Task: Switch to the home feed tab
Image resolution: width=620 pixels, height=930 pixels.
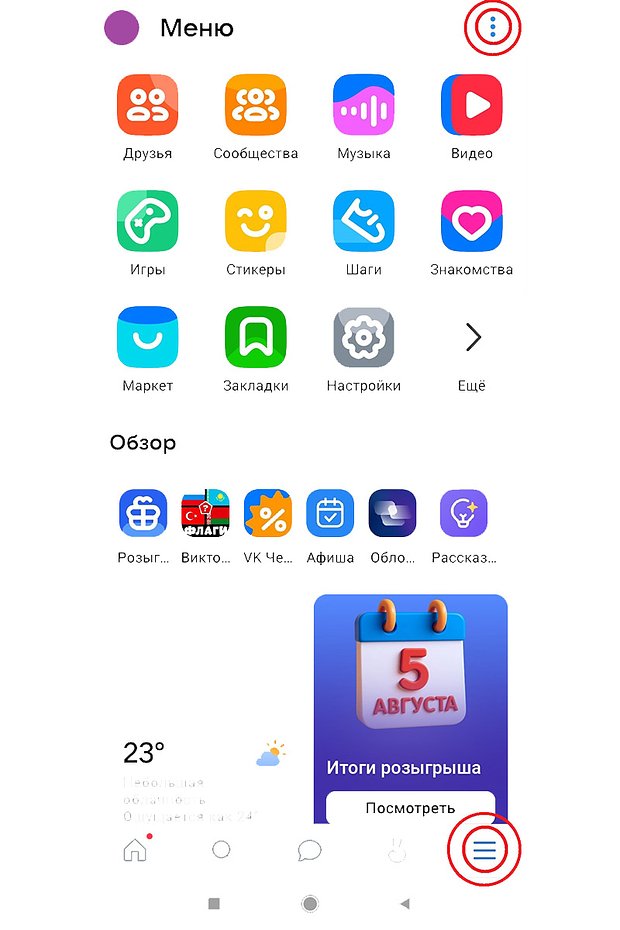Action: click(134, 850)
